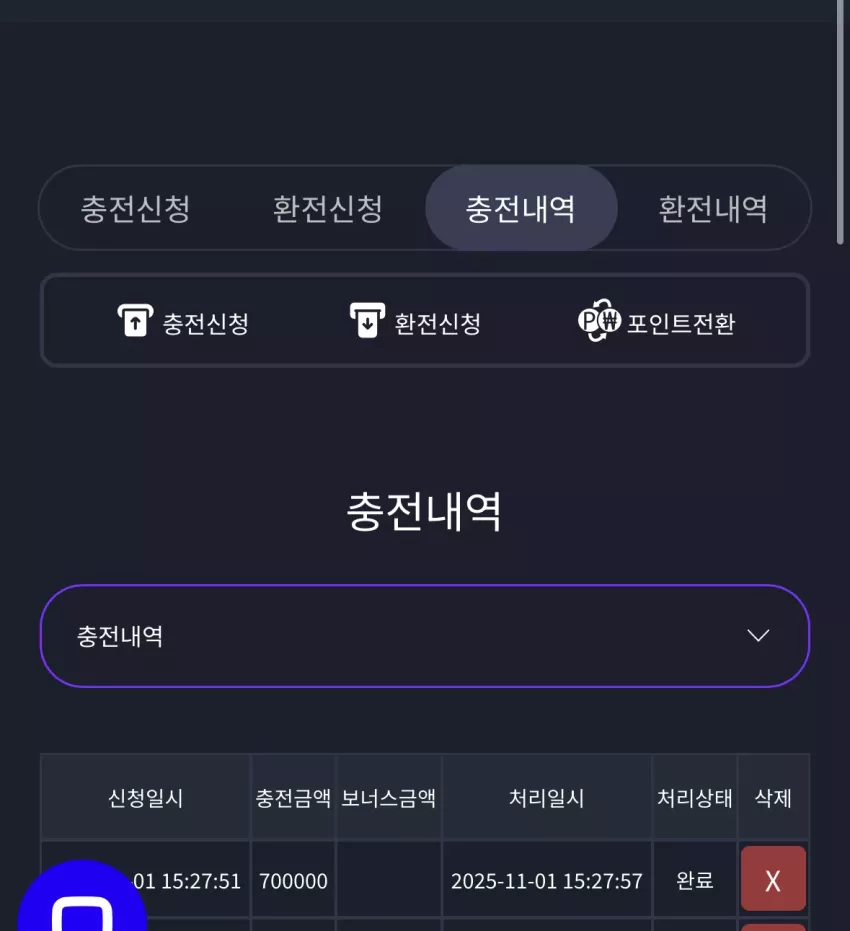Switch to the 환전신청 tab
The height and width of the screenshot is (931, 850).
(328, 208)
